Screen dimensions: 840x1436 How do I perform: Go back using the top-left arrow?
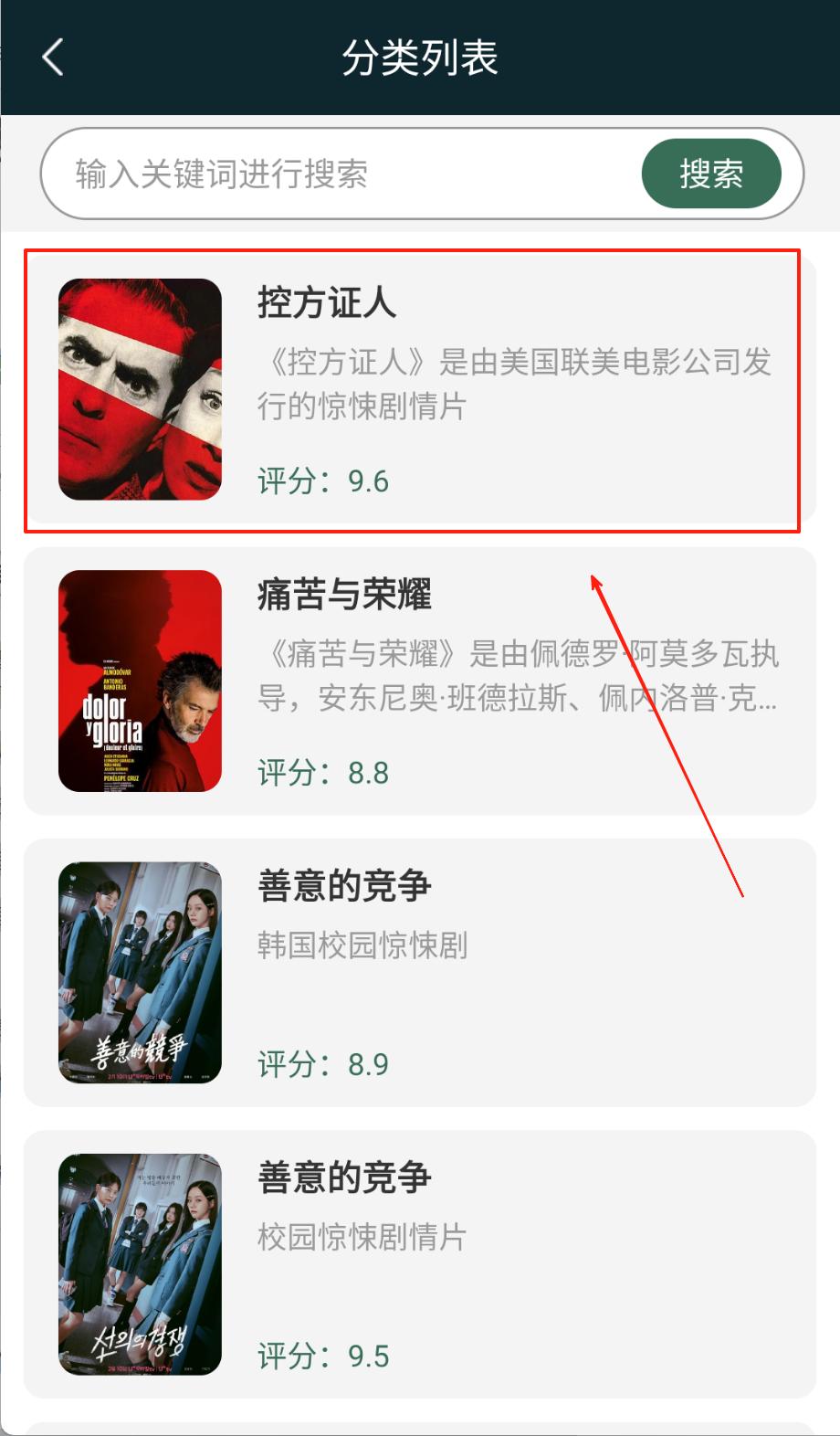point(53,58)
